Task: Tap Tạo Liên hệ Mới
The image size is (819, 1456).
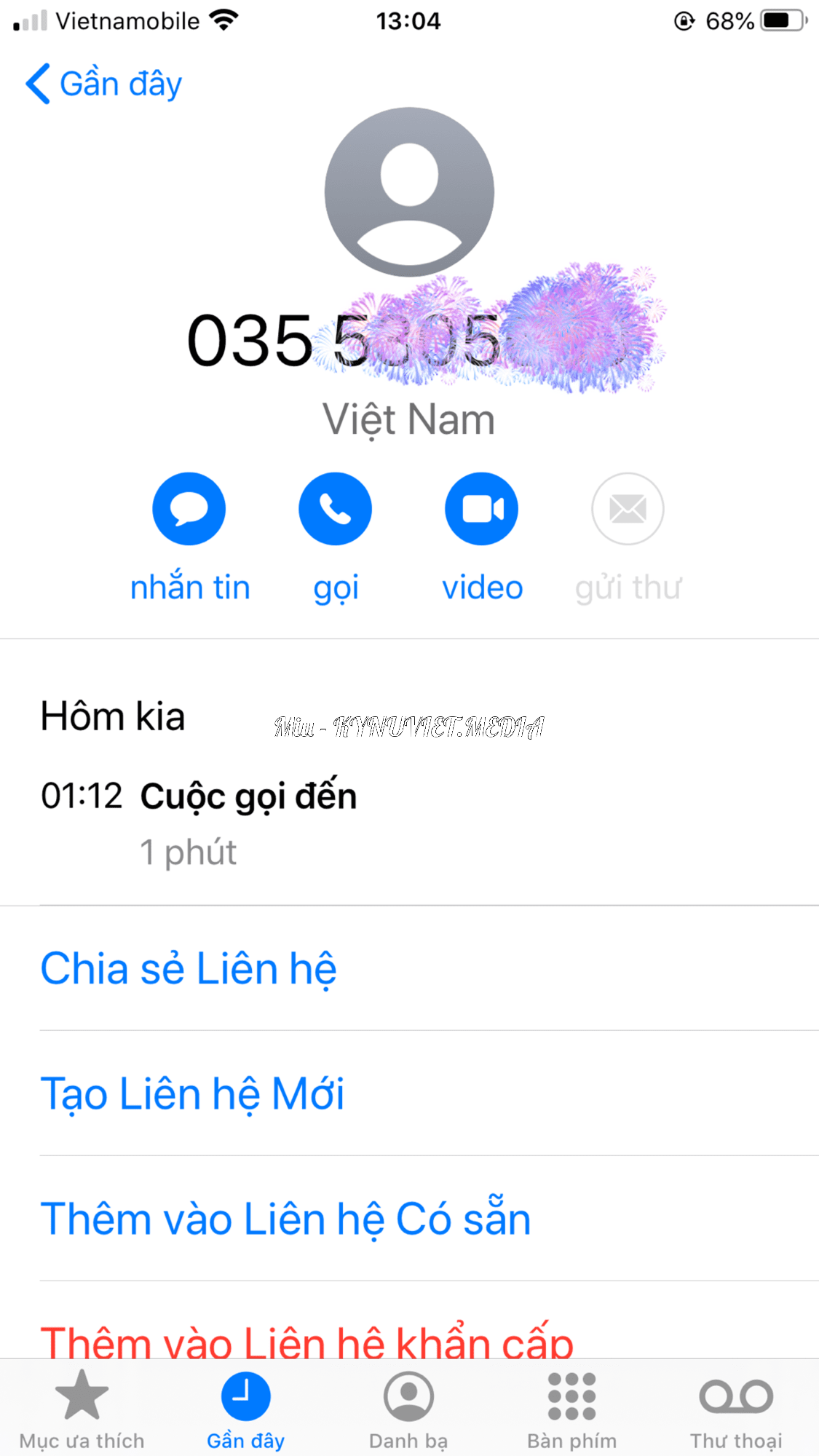Action: click(193, 1092)
